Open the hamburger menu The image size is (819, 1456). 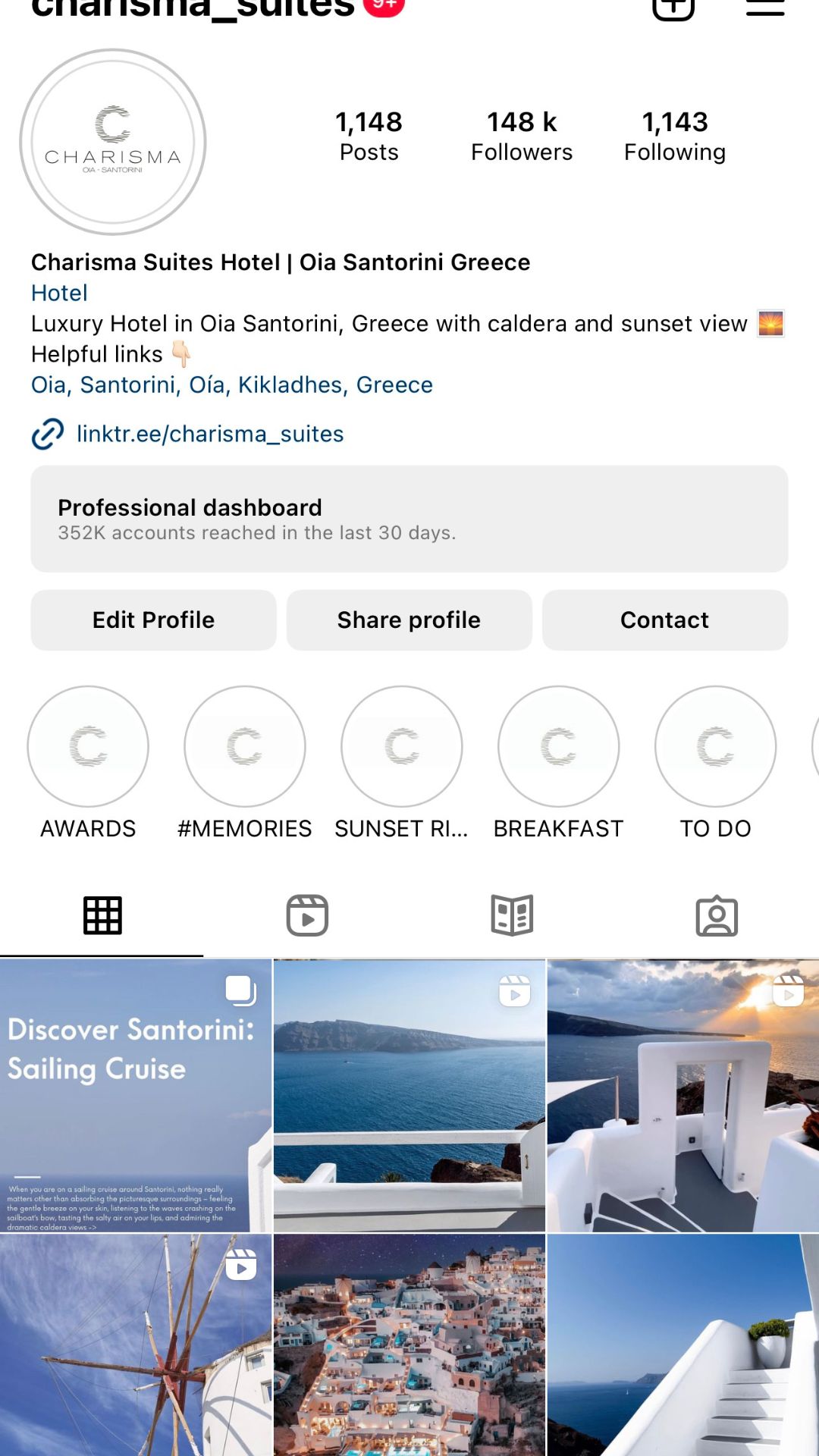pos(765,7)
